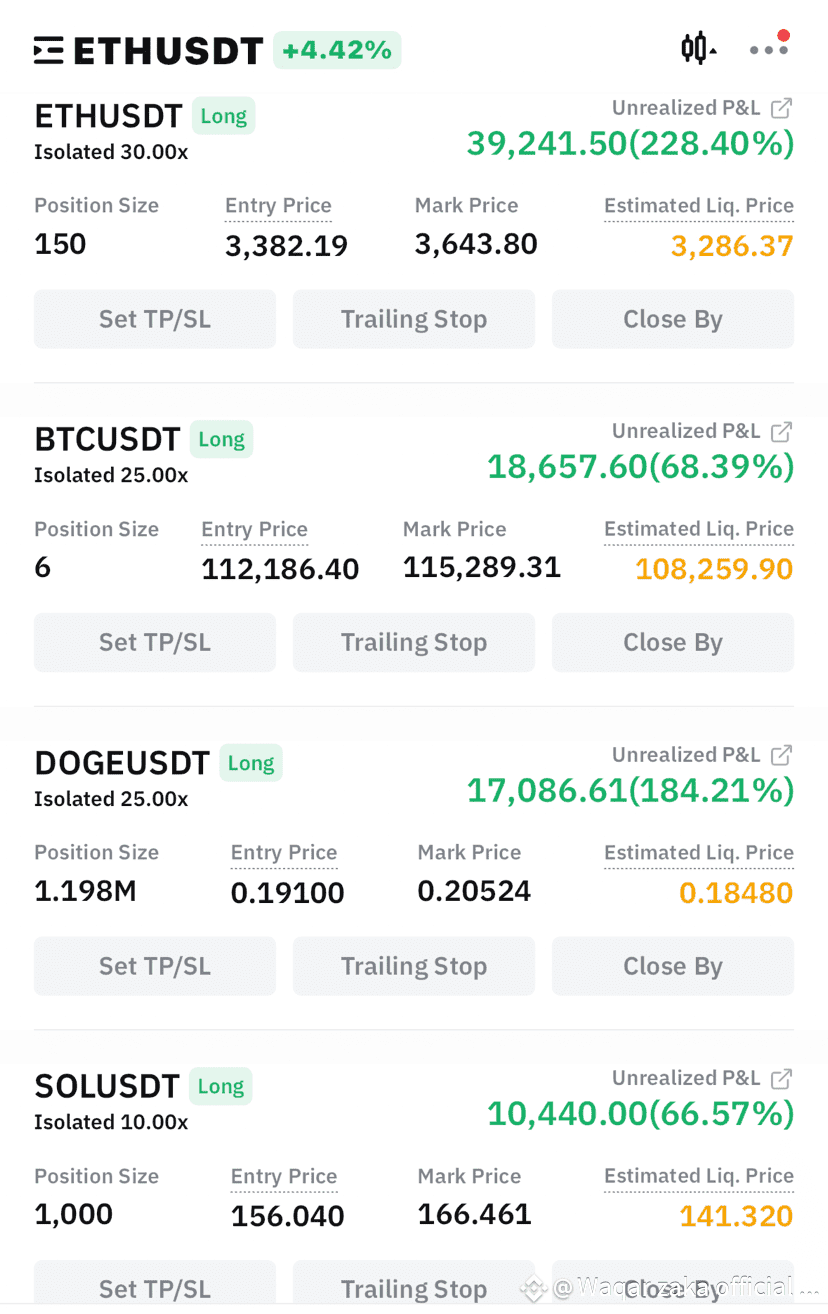Open Set TP/SL for SOLUSDT
Viewport: 828px width, 1314px height.
(x=154, y=1289)
